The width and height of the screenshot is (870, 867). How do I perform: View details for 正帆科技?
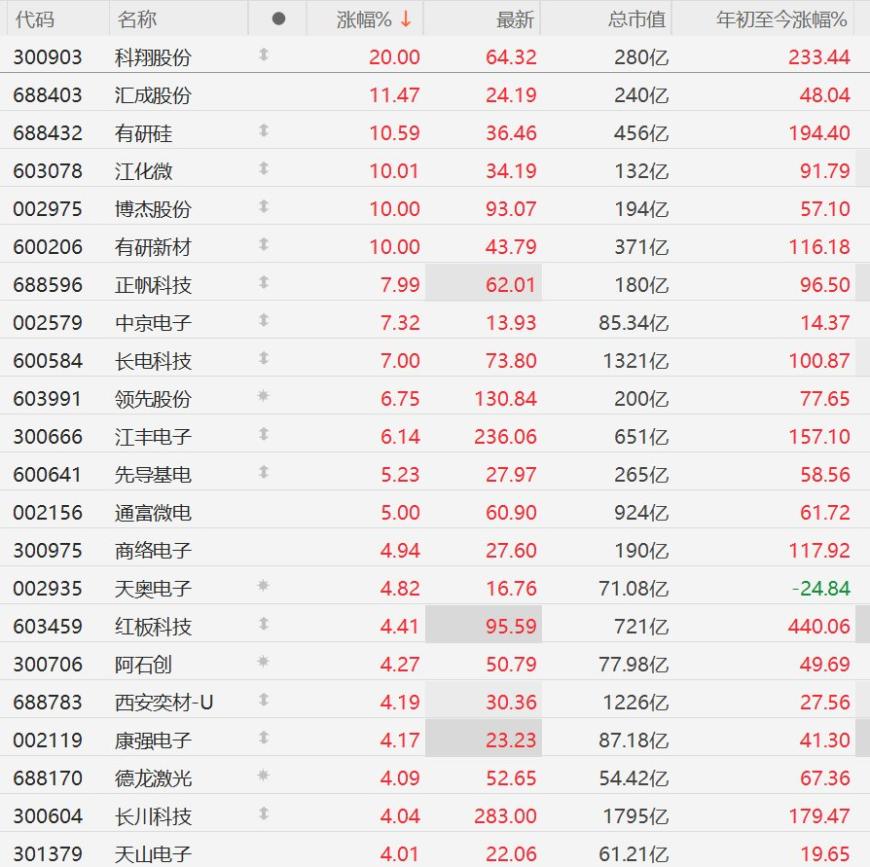[x=435, y=285]
